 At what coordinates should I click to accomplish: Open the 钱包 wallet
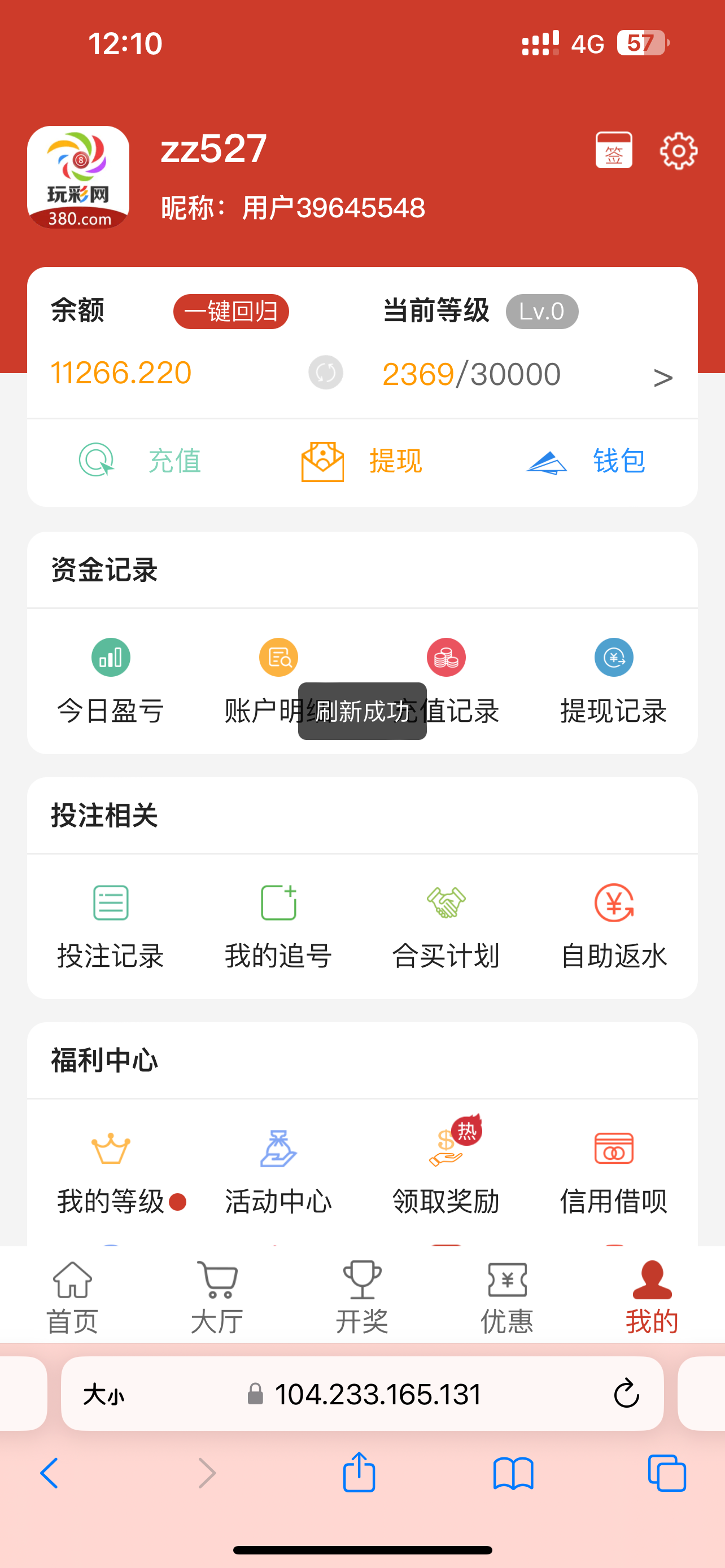click(586, 461)
